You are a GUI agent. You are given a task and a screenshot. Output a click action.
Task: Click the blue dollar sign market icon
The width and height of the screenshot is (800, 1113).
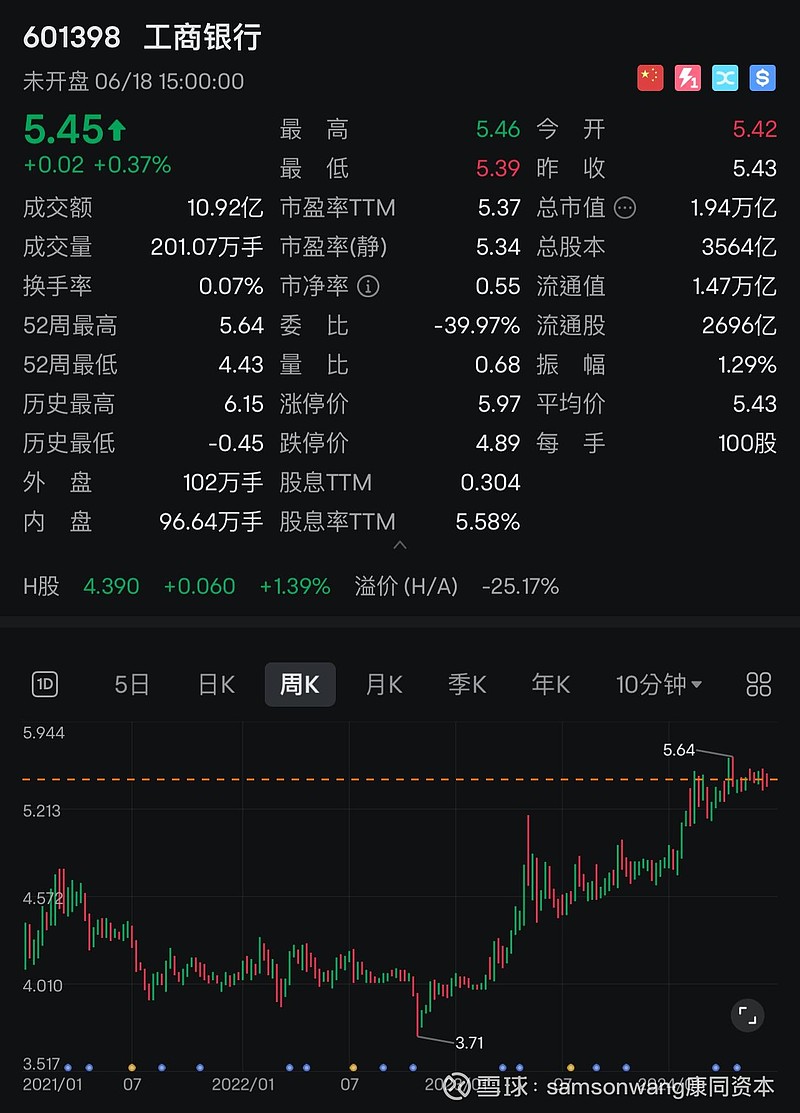pyautogui.click(x=763, y=78)
